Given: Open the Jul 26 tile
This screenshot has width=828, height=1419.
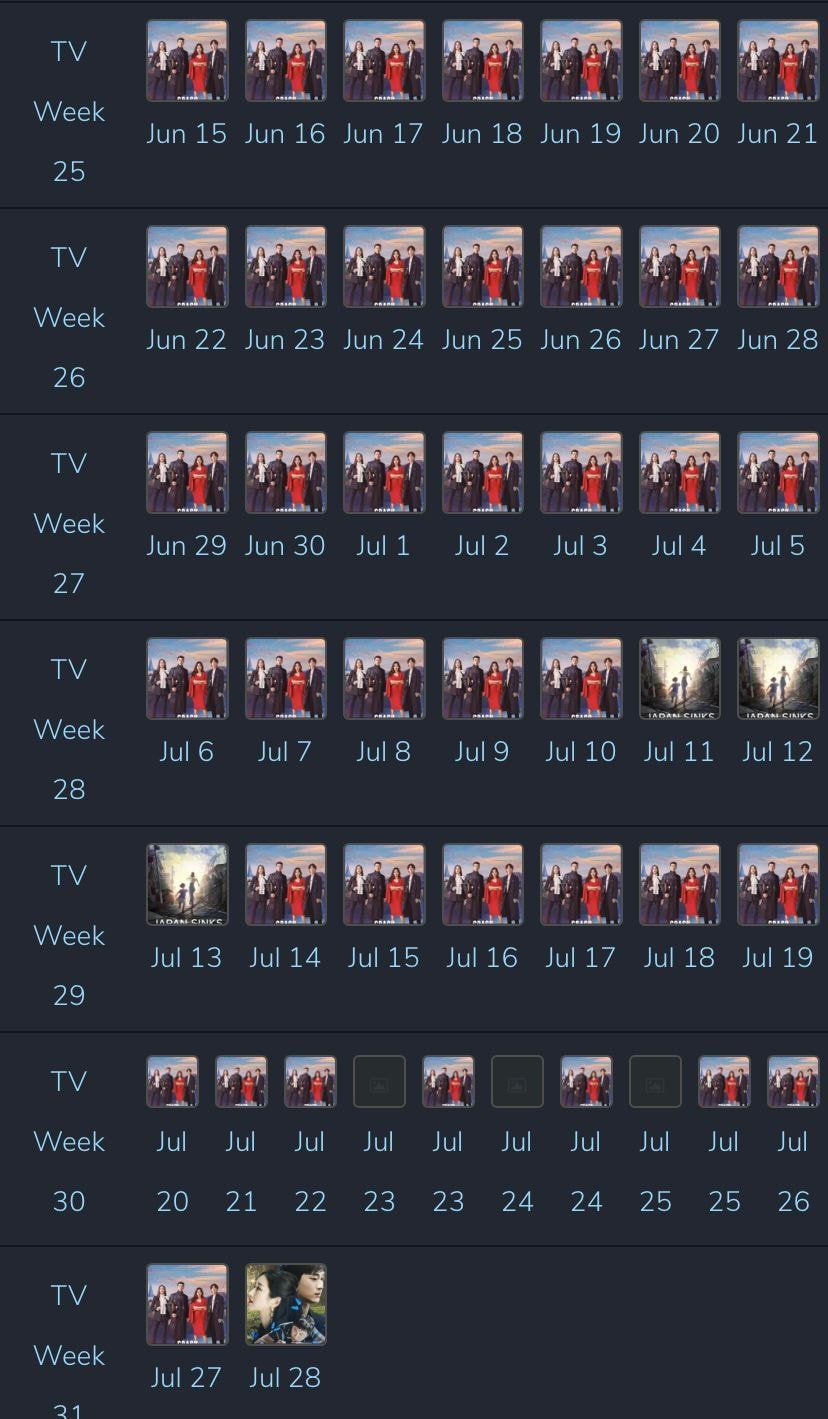Looking at the screenshot, I should click(x=793, y=1082).
